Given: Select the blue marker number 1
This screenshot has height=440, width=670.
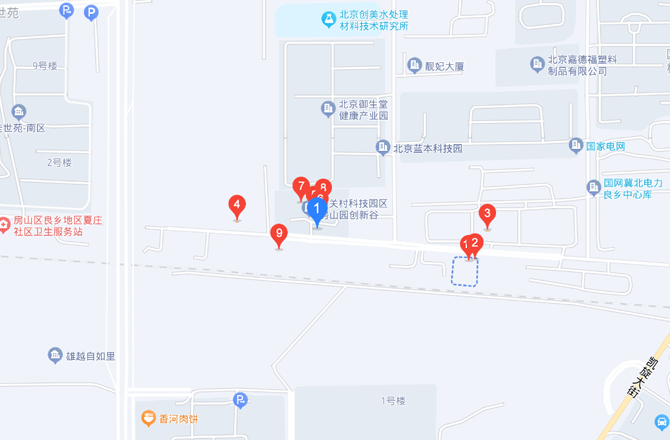Looking at the screenshot, I should (x=317, y=210).
